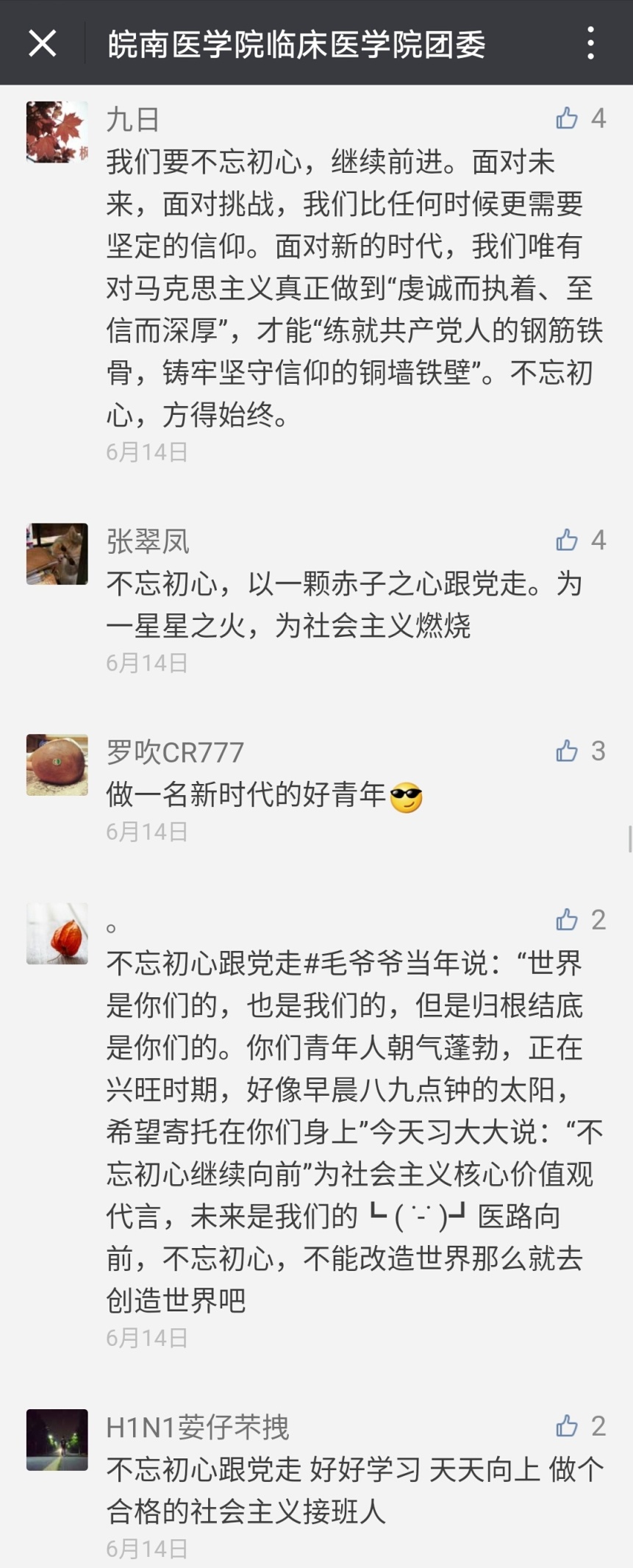
Task: Like H1N1娄仔荣拽's comment
Action: pos(567,1426)
